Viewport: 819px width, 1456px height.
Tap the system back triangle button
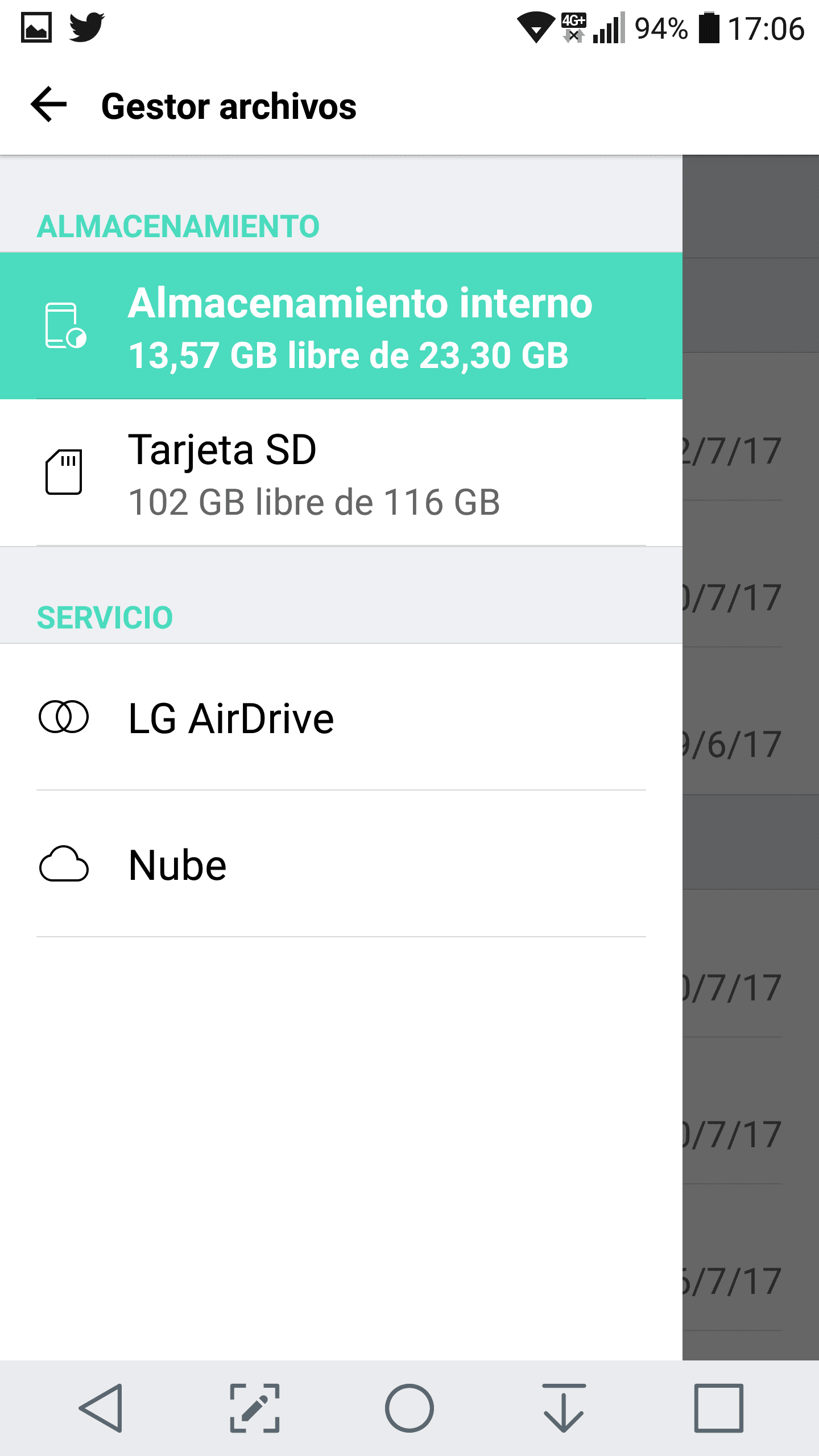pyautogui.click(x=101, y=1408)
